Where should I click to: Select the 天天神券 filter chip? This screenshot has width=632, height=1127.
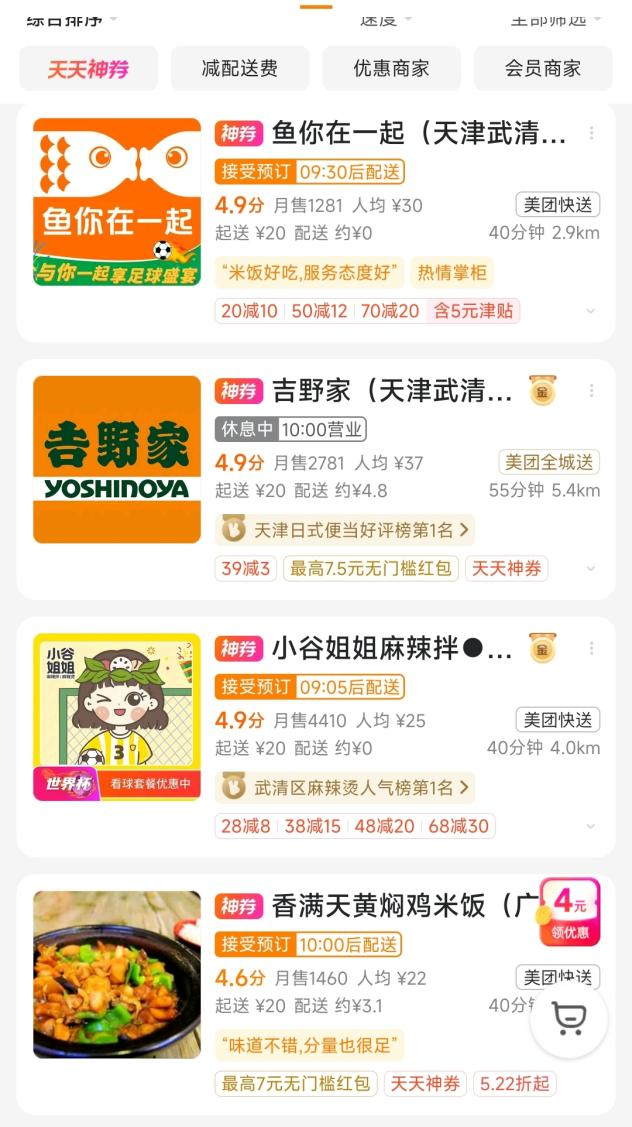click(x=89, y=68)
